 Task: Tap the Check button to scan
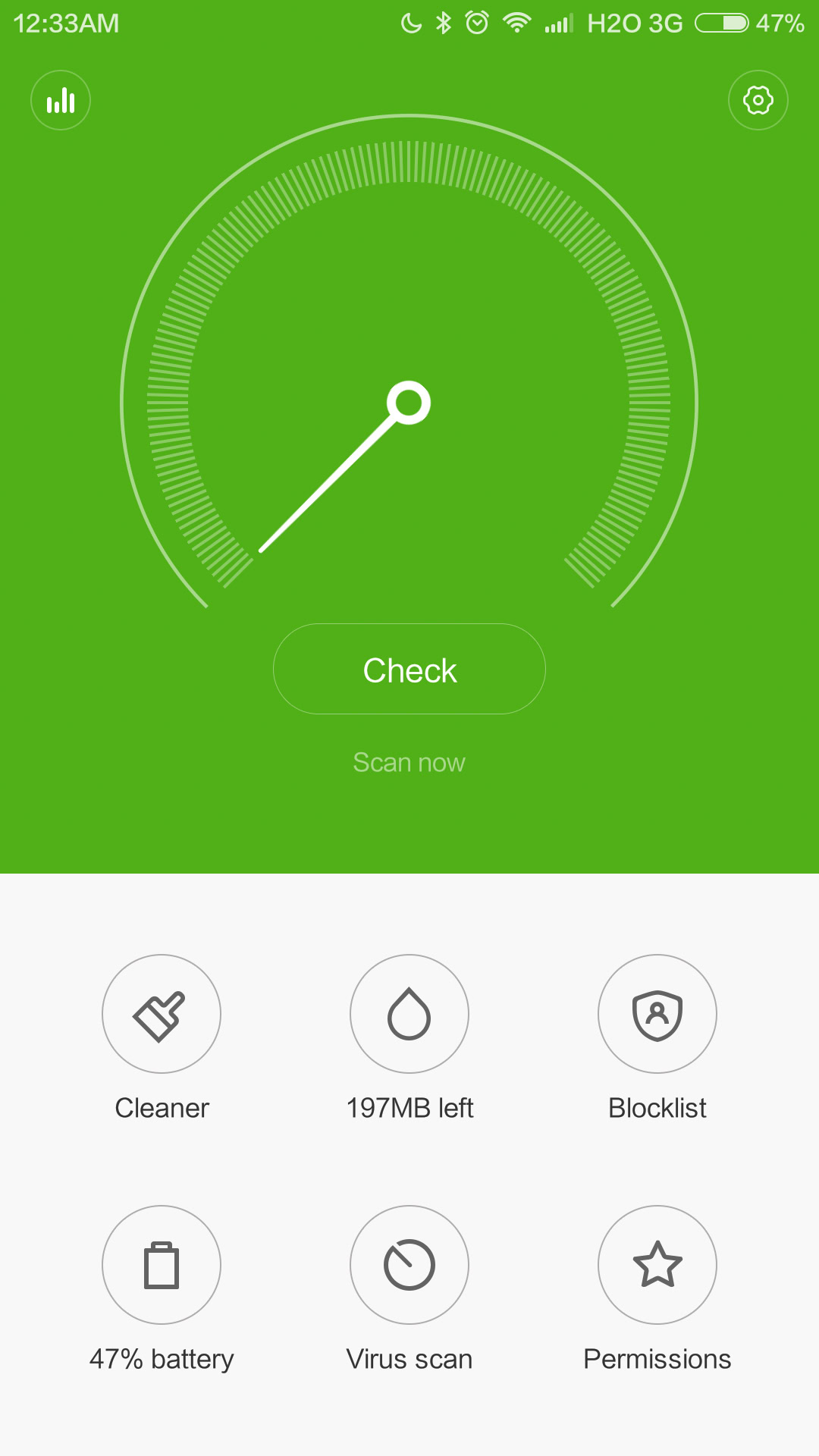[409, 669]
